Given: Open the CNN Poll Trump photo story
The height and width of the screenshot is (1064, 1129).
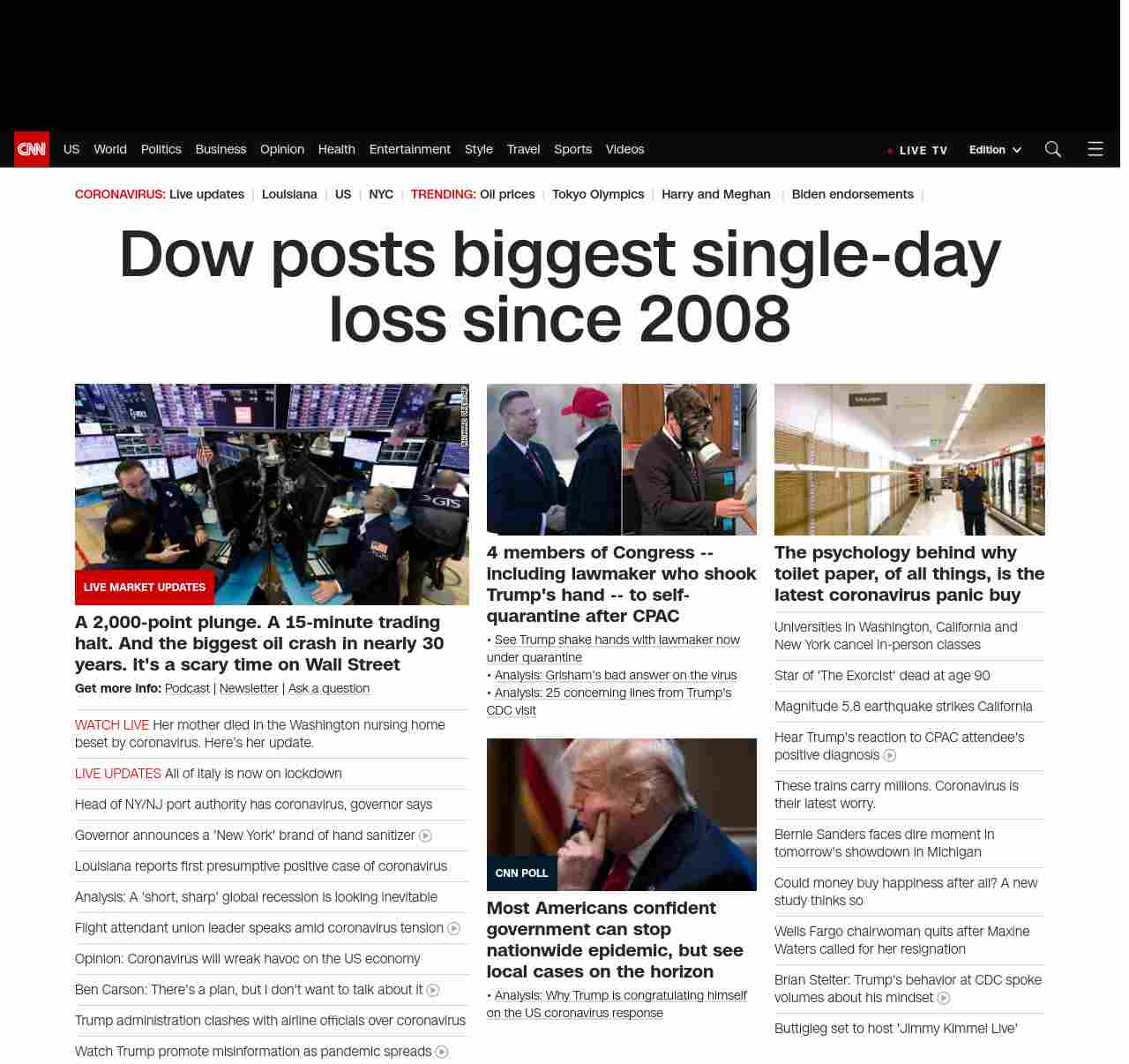Looking at the screenshot, I should (x=621, y=814).
